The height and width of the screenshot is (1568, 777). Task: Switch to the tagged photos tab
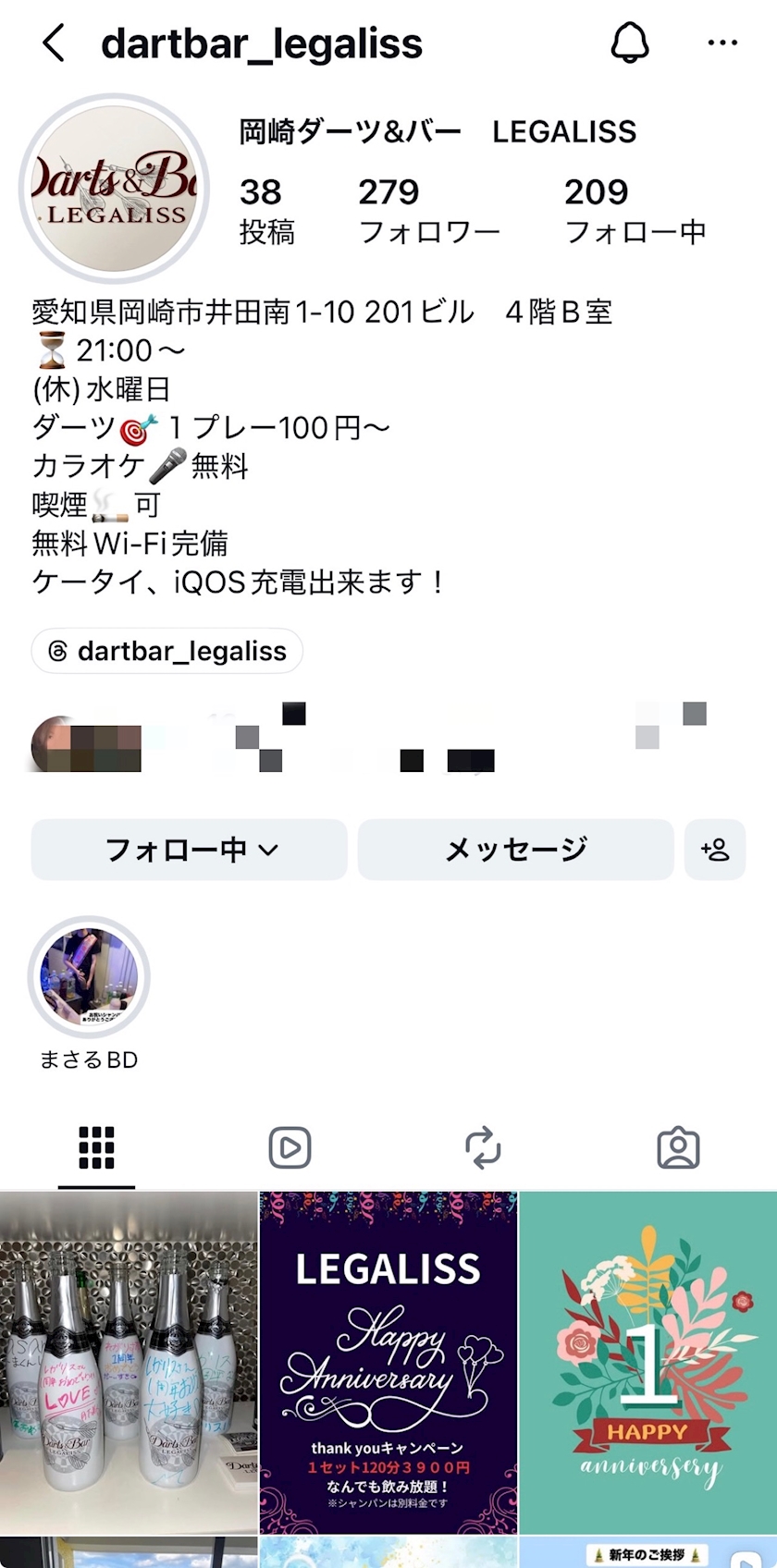(678, 1148)
